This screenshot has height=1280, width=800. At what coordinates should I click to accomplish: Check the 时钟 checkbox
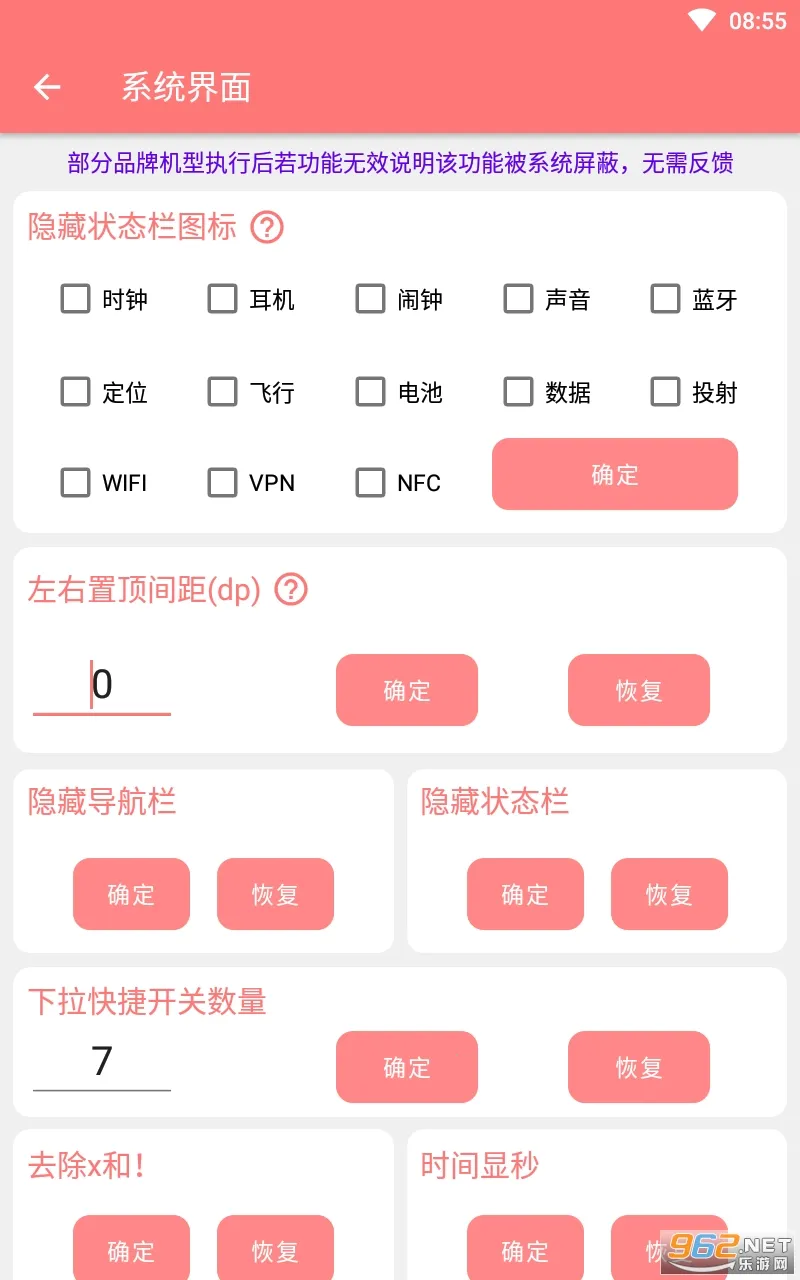tap(75, 298)
